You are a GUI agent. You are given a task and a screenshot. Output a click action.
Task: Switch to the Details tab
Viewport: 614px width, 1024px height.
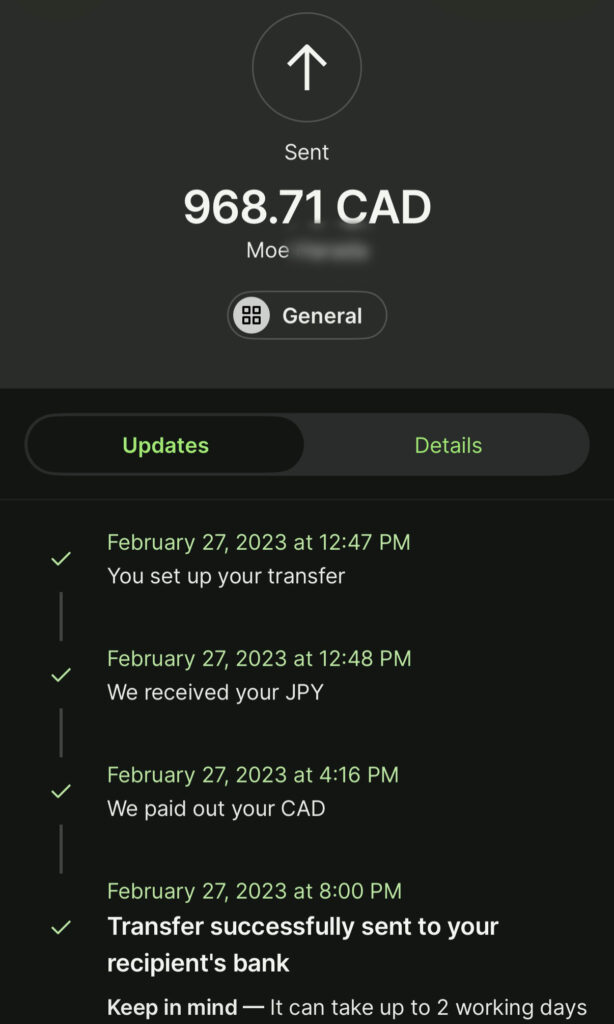448,445
